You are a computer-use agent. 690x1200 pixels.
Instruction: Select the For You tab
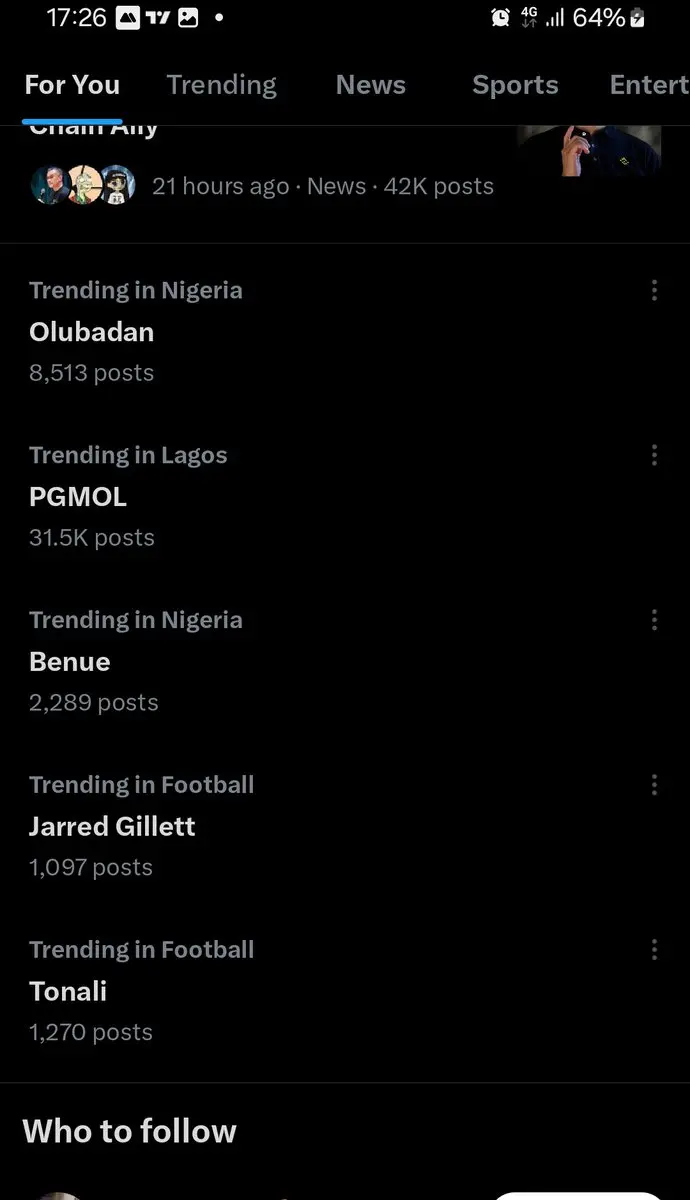(x=72, y=85)
